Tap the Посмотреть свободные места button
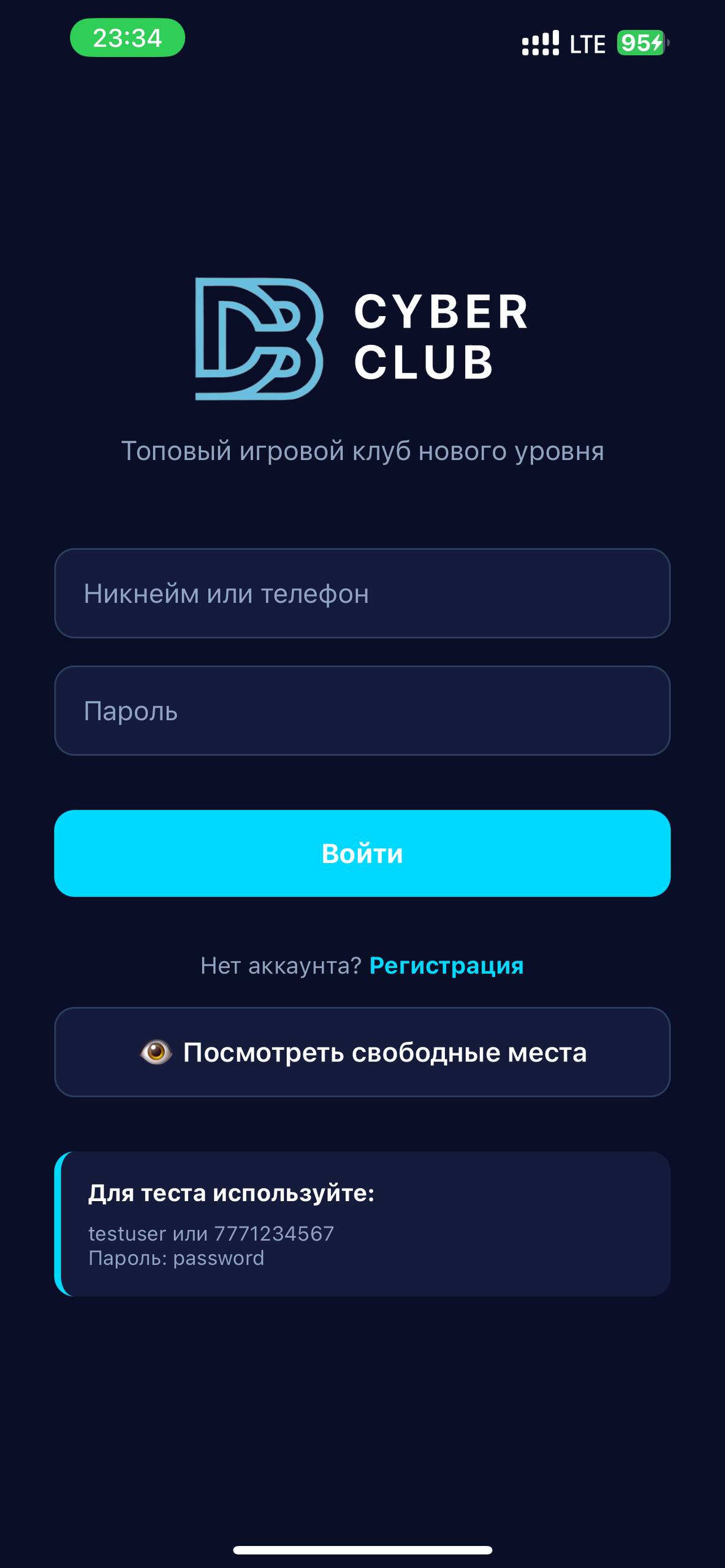The image size is (725, 1568). pos(363,1052)
